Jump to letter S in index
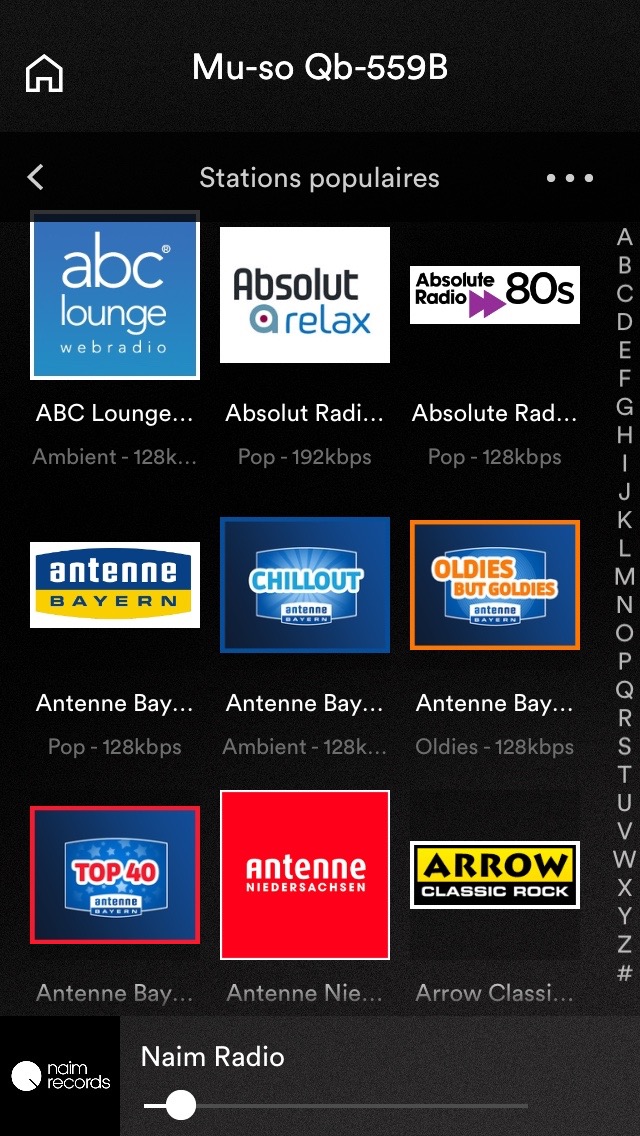Screen dimensions: 640x1136 click(624, 746)
